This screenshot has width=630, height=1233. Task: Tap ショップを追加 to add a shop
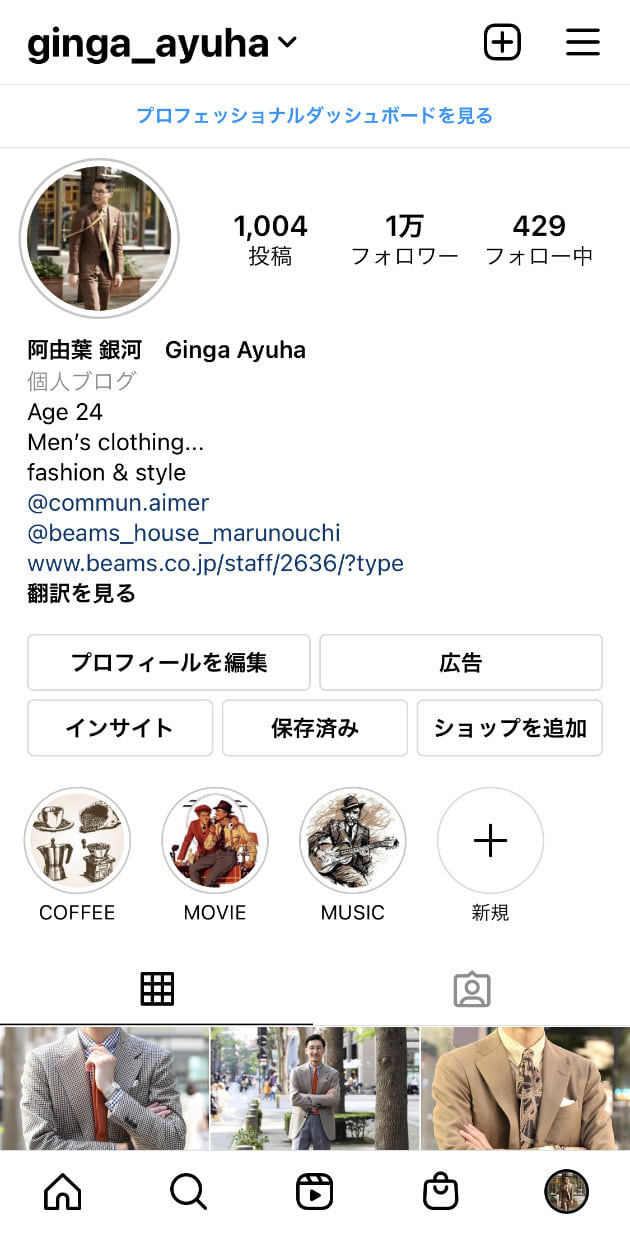coord(509,728)
